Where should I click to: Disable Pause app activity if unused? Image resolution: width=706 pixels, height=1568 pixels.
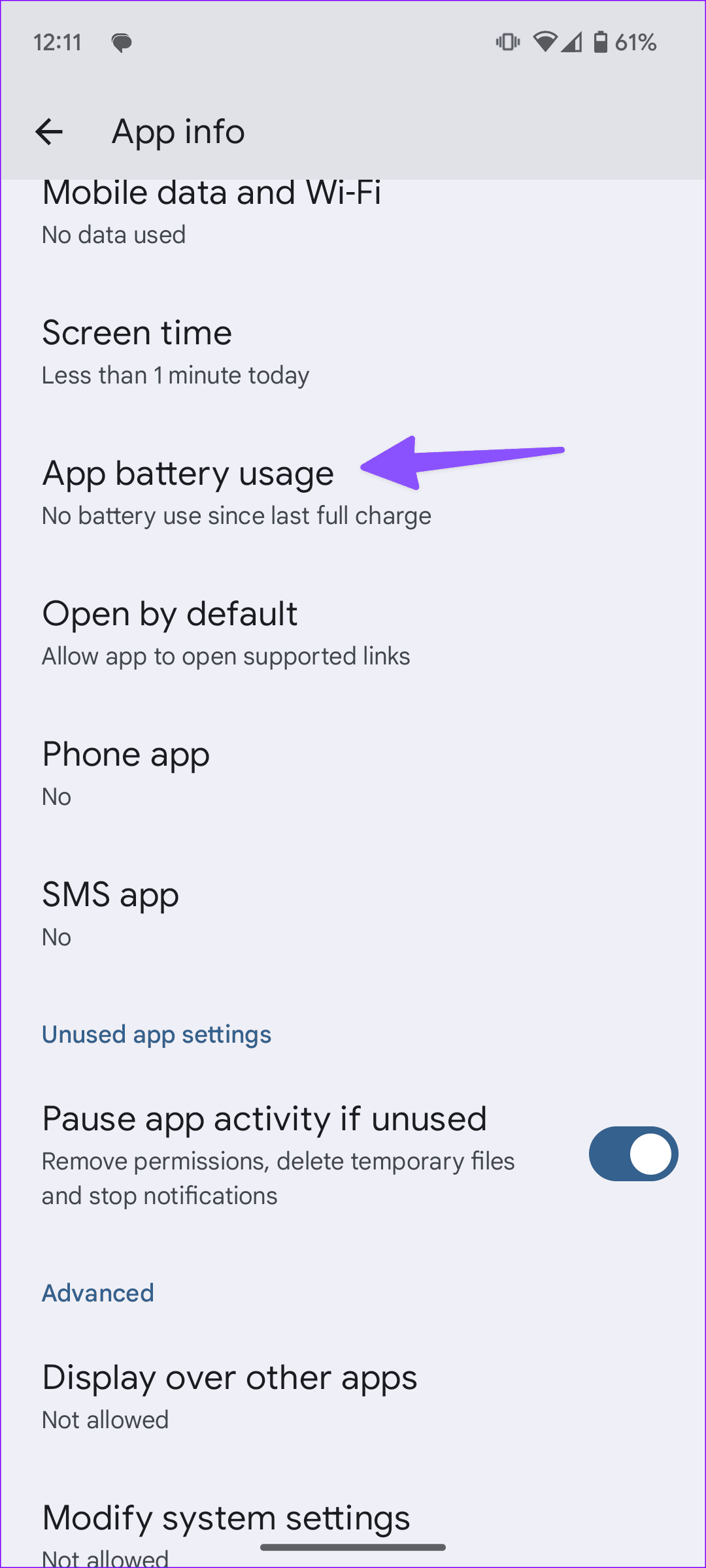point(632,1154)
